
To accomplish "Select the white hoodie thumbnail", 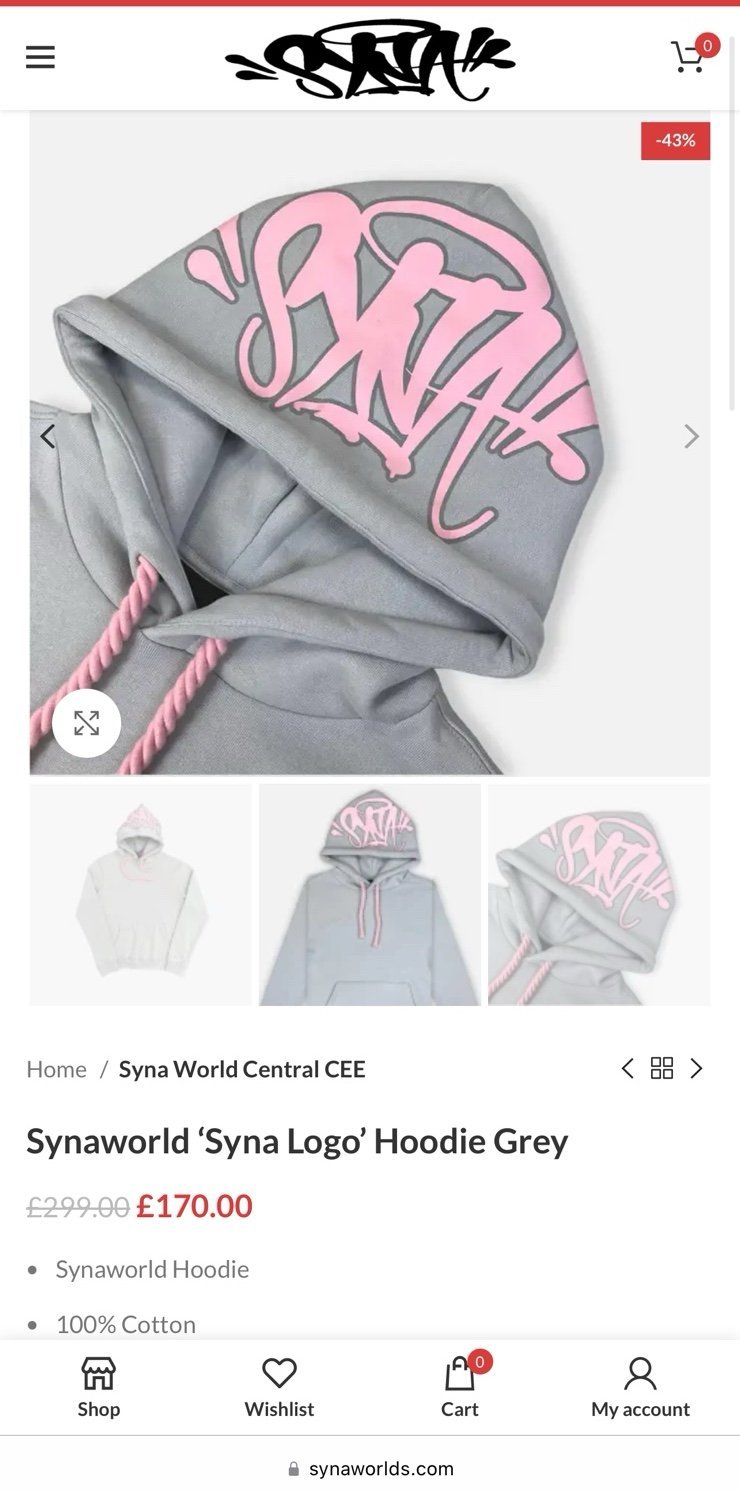I will click(141, 894).
